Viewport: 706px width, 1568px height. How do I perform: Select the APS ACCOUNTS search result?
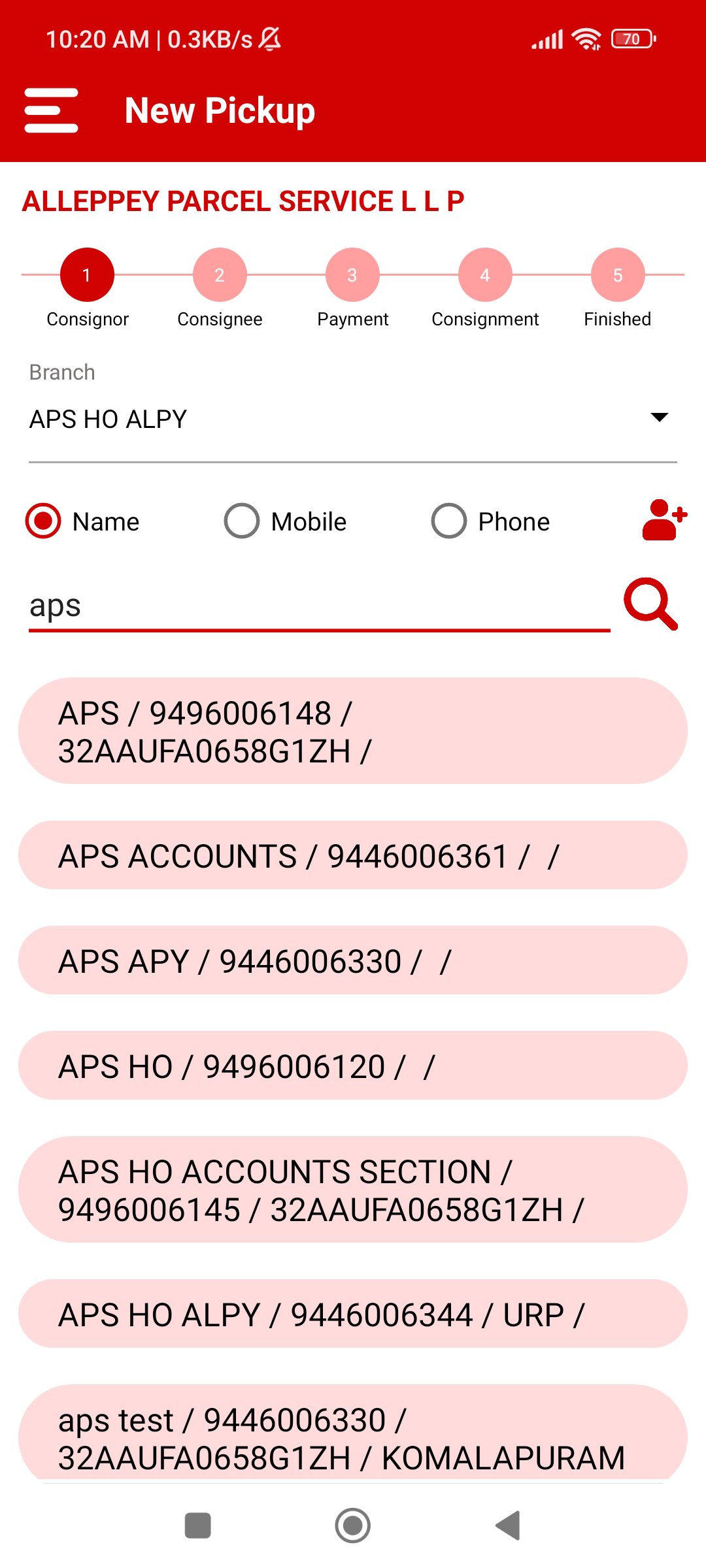pos(352,855)
